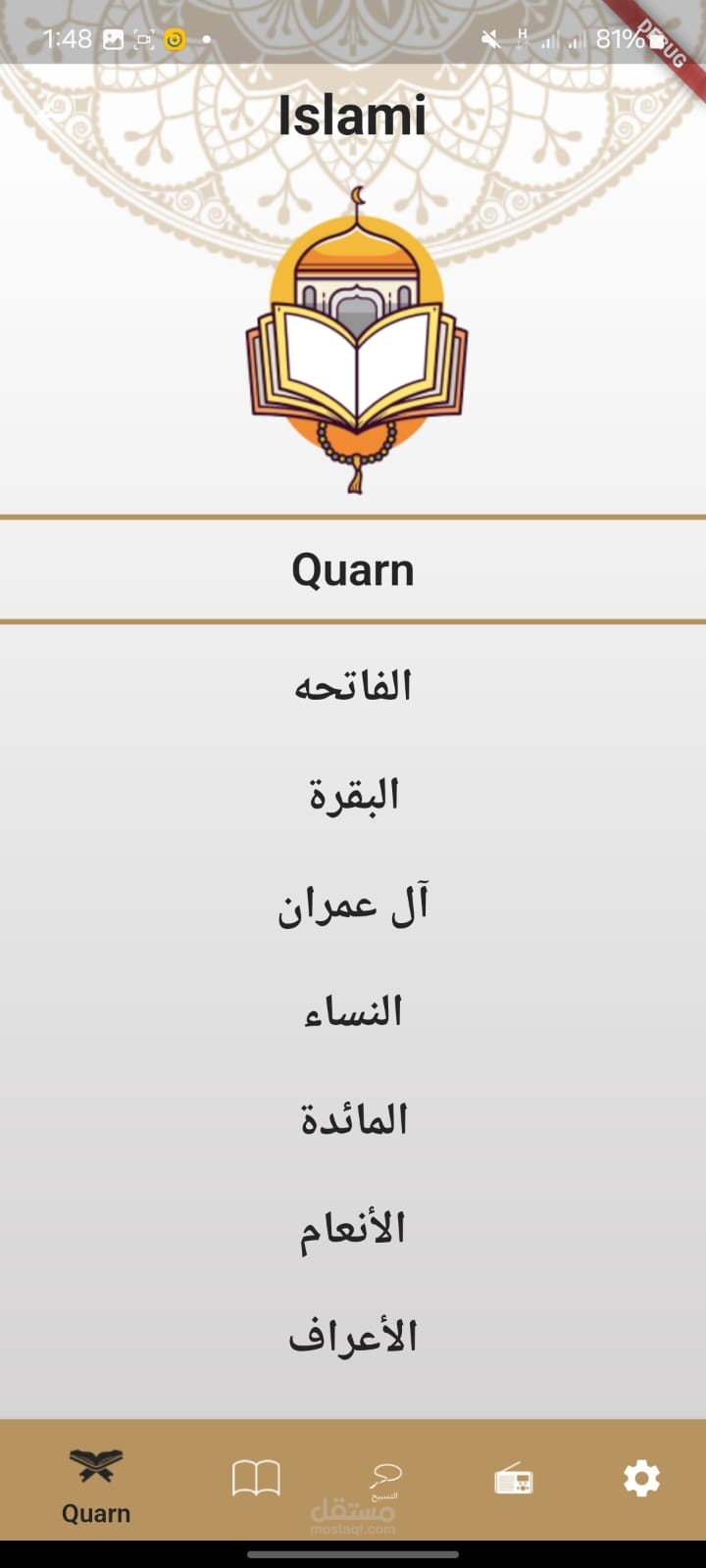
Task: Open the الأنعام surah
Action: point(353,1228)
